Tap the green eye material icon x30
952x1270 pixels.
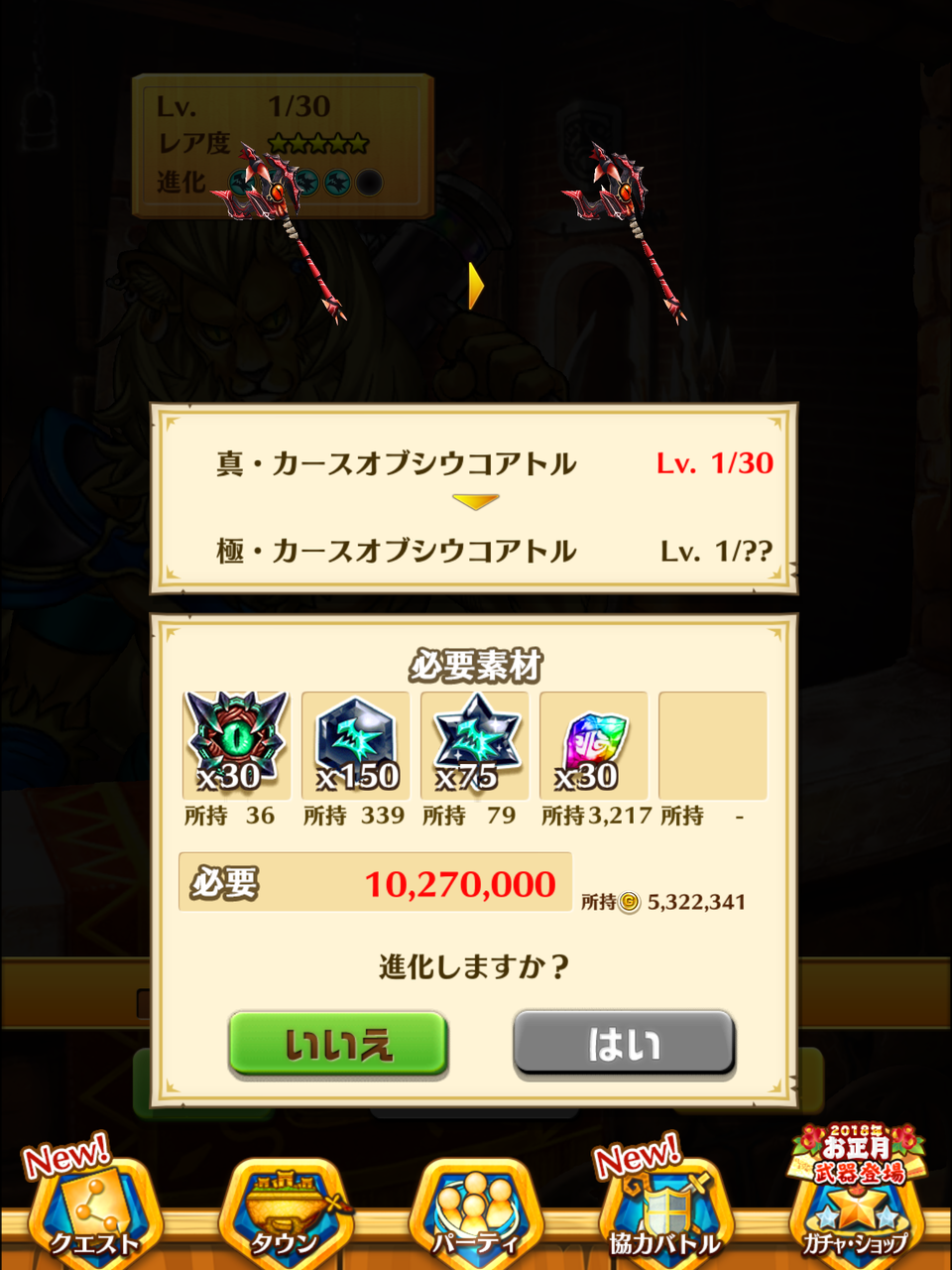click(x=236, y=745)
